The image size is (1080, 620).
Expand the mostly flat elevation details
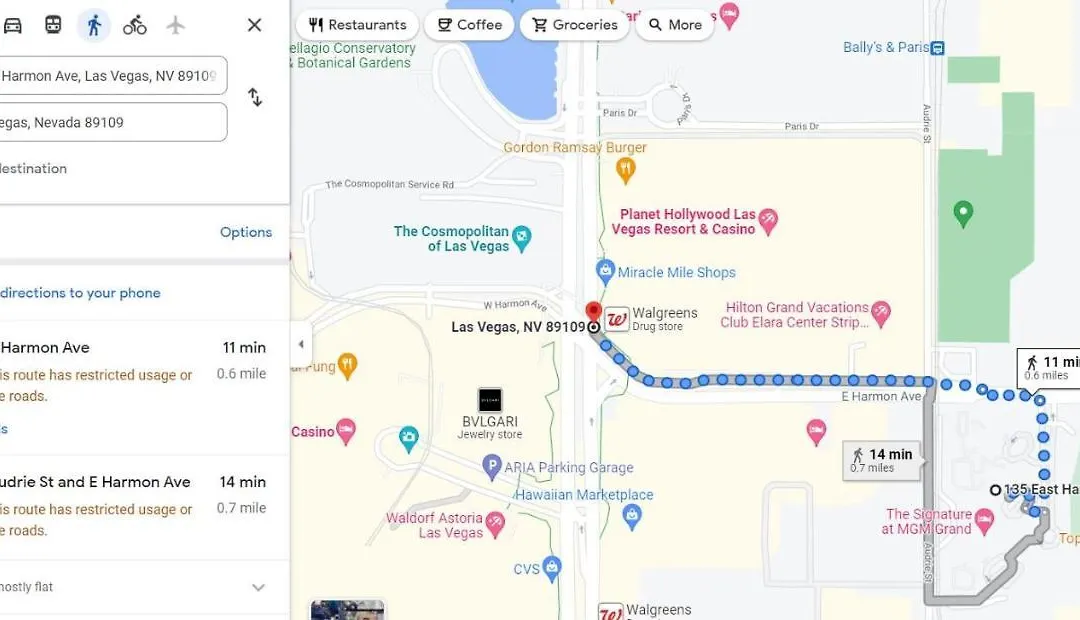coord(258,587)
